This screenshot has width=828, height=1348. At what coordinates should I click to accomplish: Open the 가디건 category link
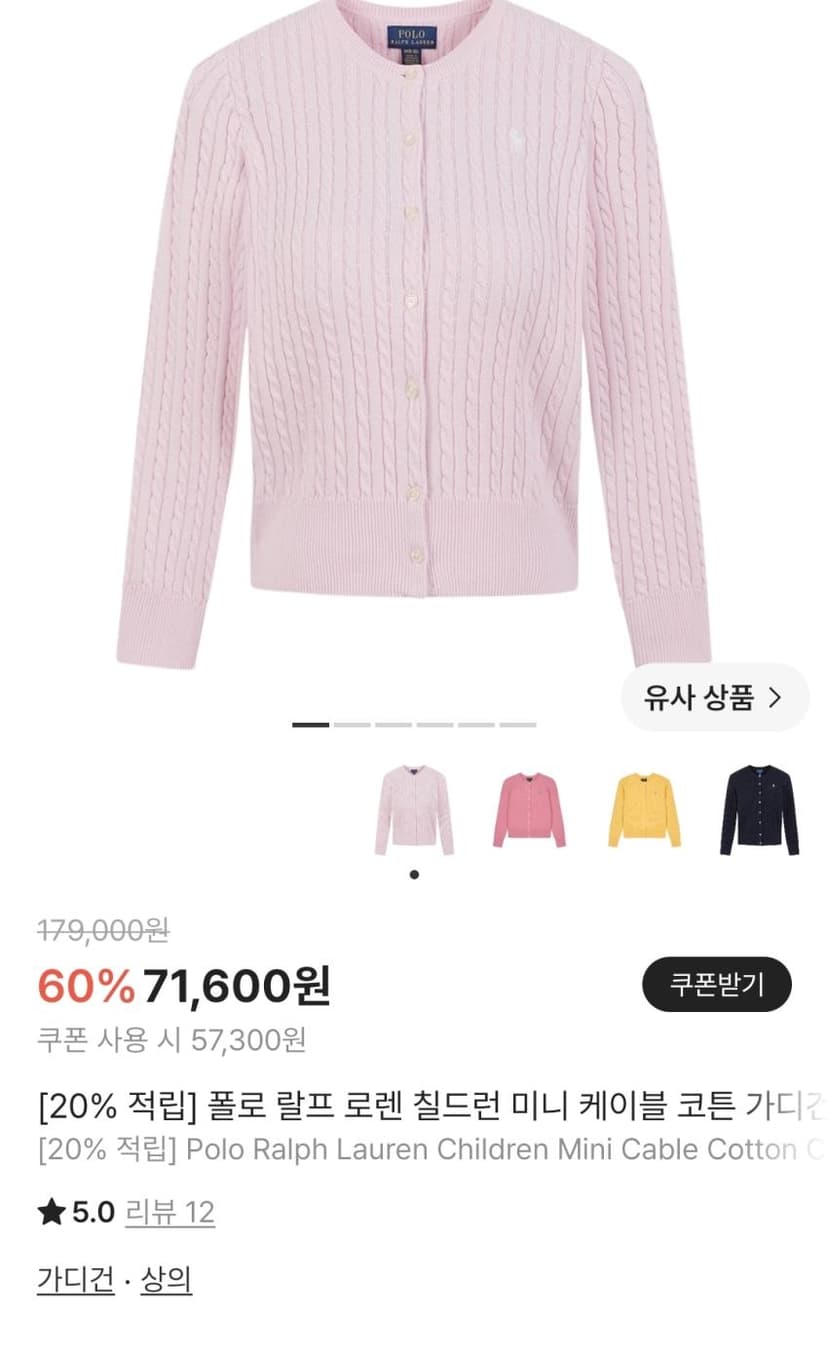point(76,1279)
